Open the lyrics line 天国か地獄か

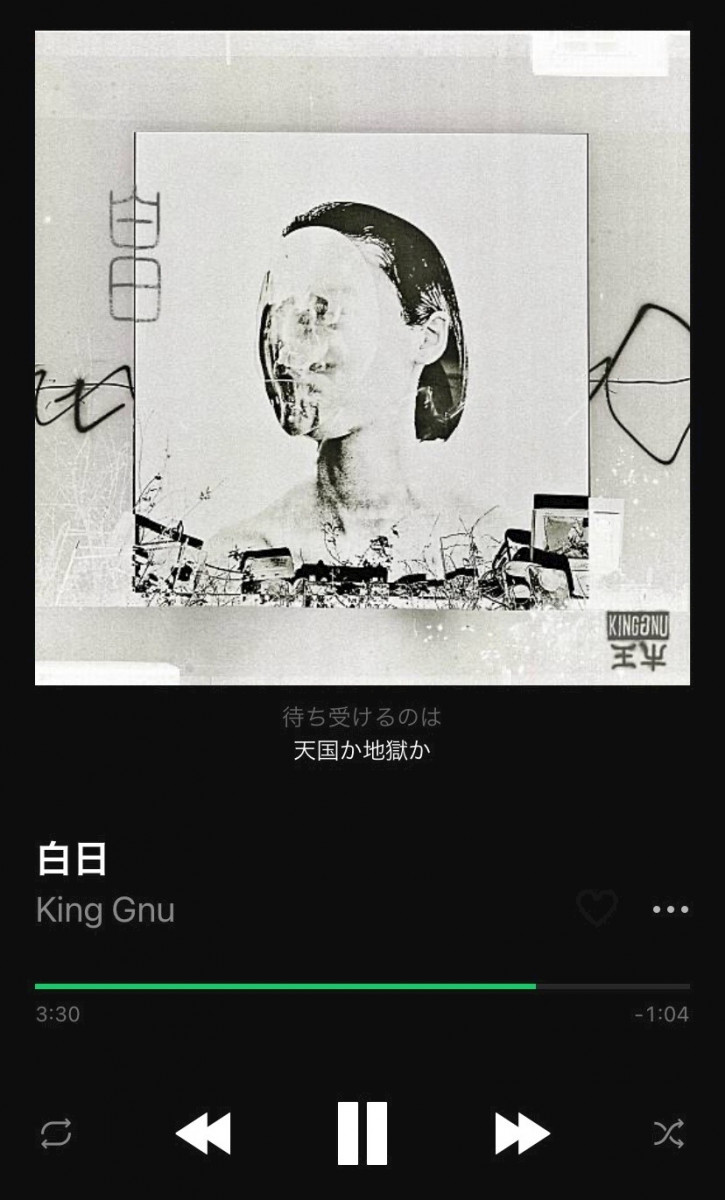click(x=362, y=749)
